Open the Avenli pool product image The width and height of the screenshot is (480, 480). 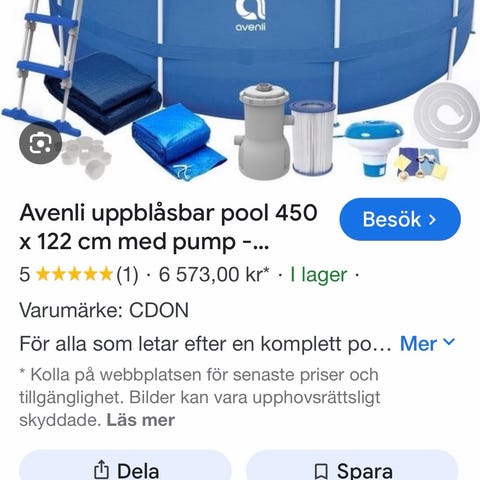click(240, 92)
